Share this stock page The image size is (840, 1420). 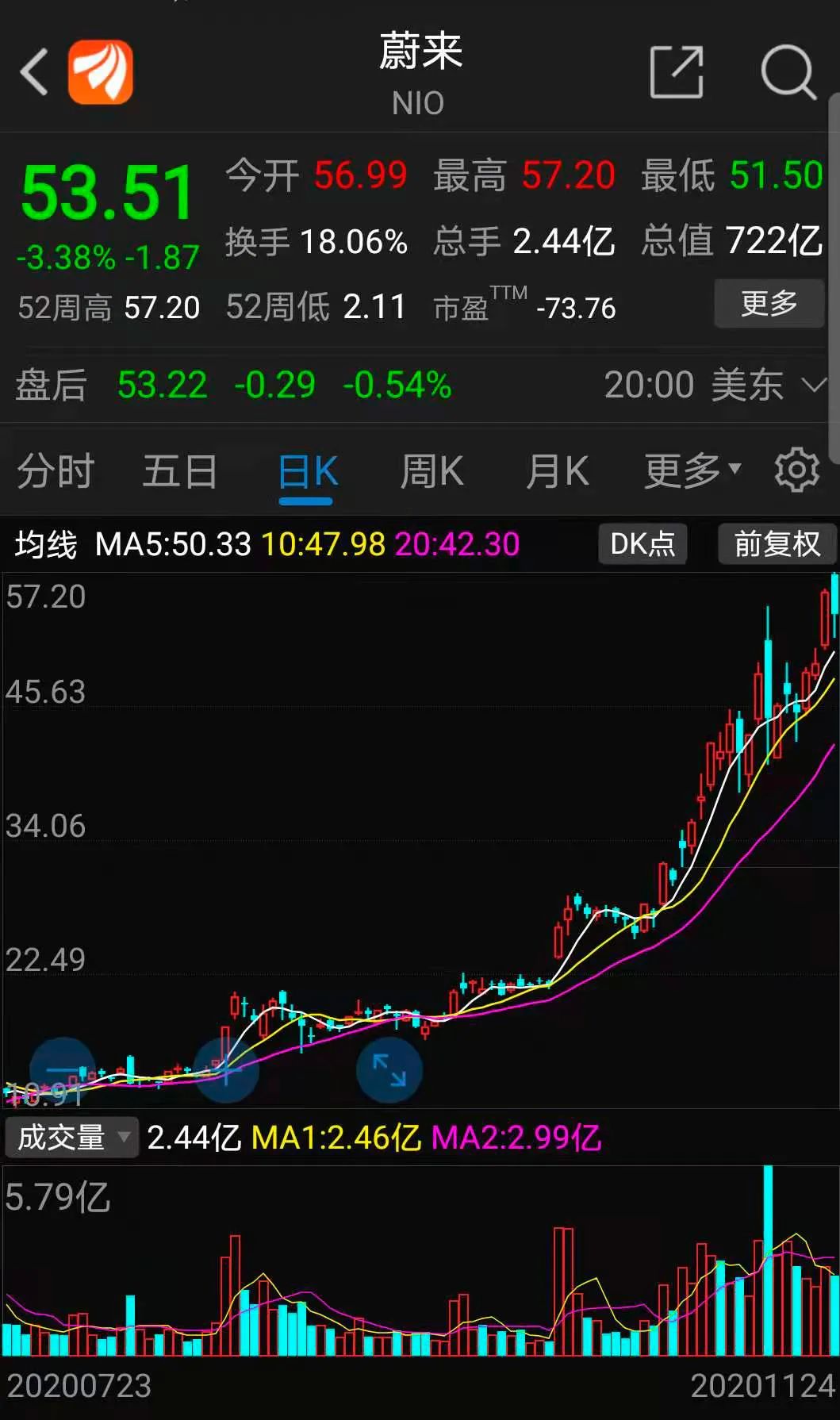coord(677,72)
